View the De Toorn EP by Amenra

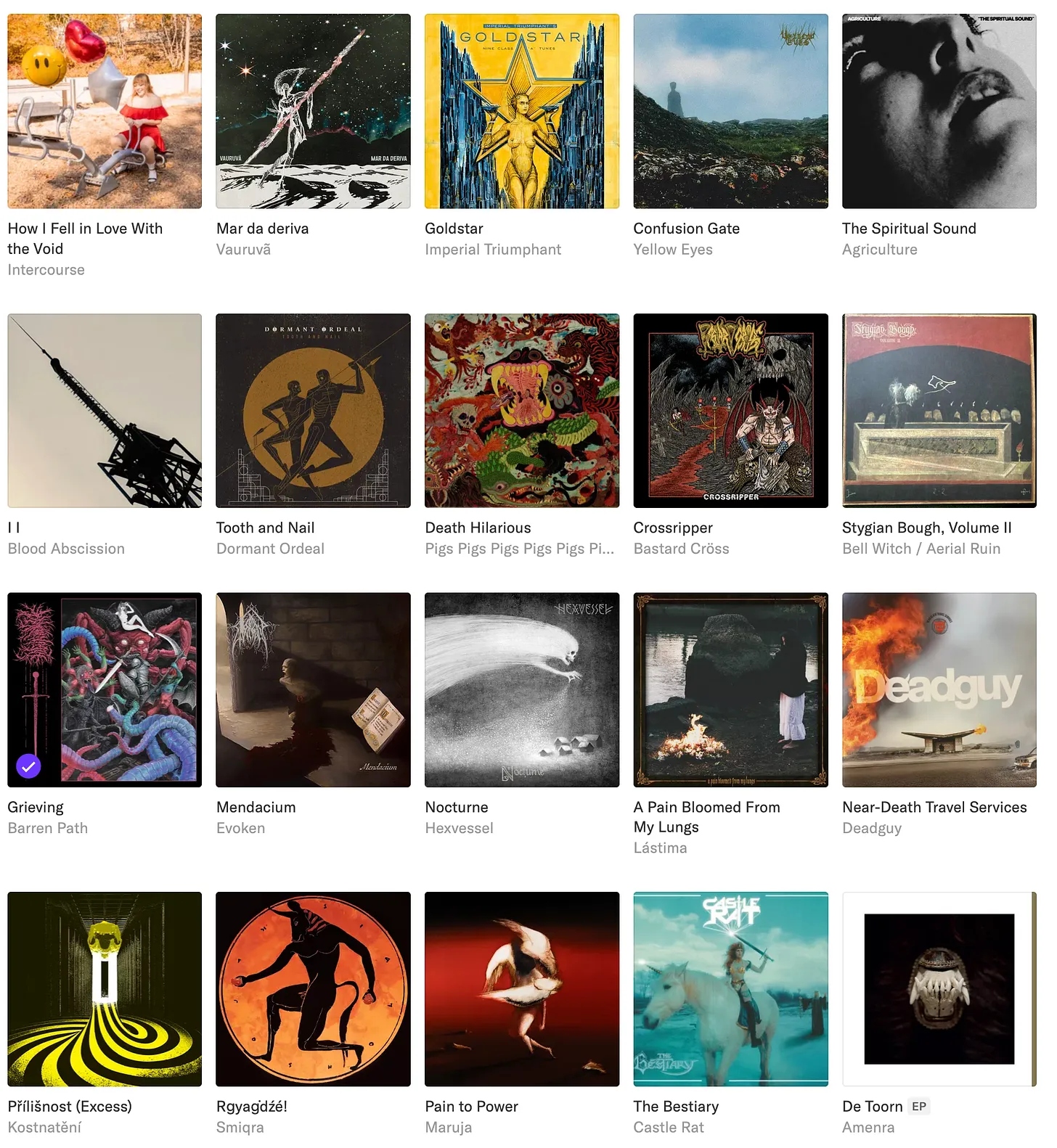point(939,989)
